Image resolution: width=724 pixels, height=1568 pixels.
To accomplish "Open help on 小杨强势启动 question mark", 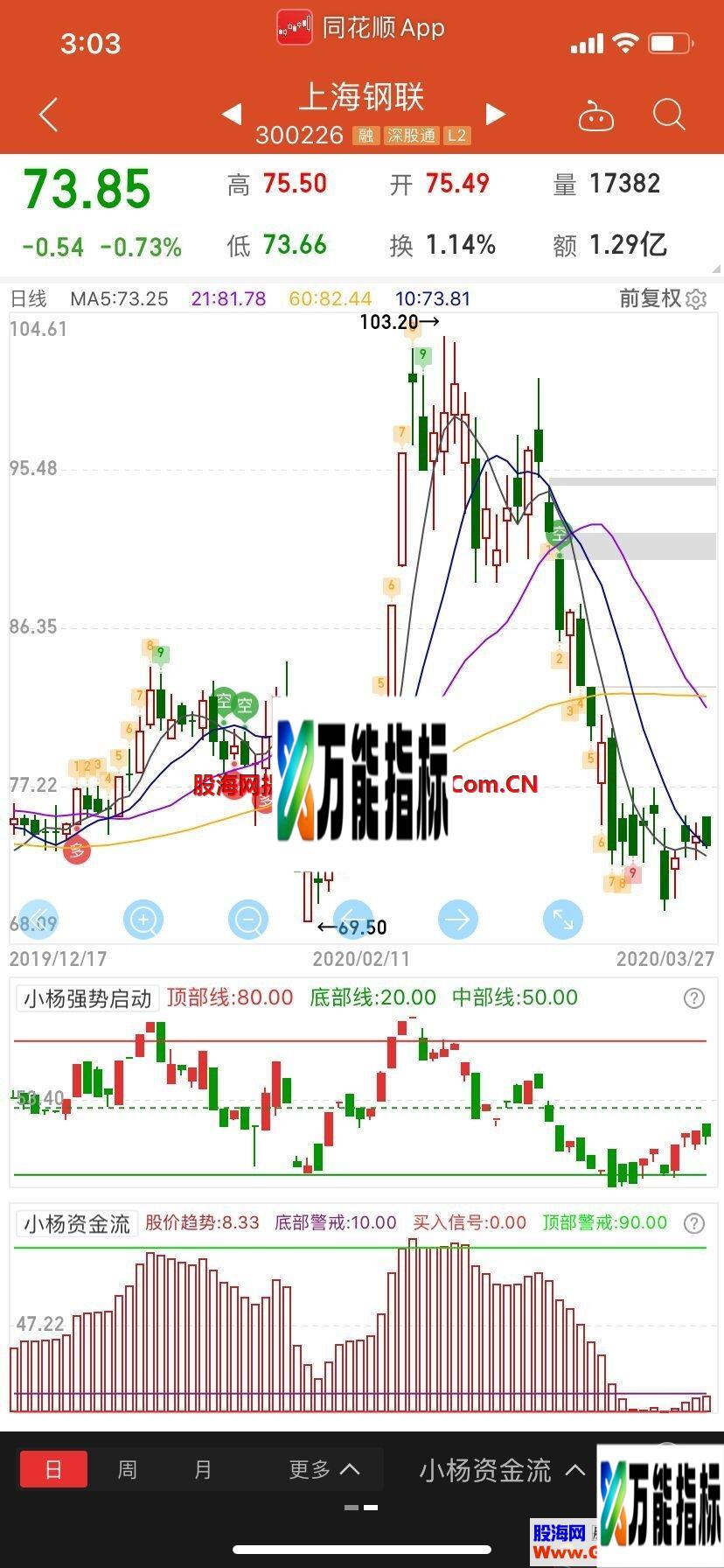I will (x=693, y=997).
